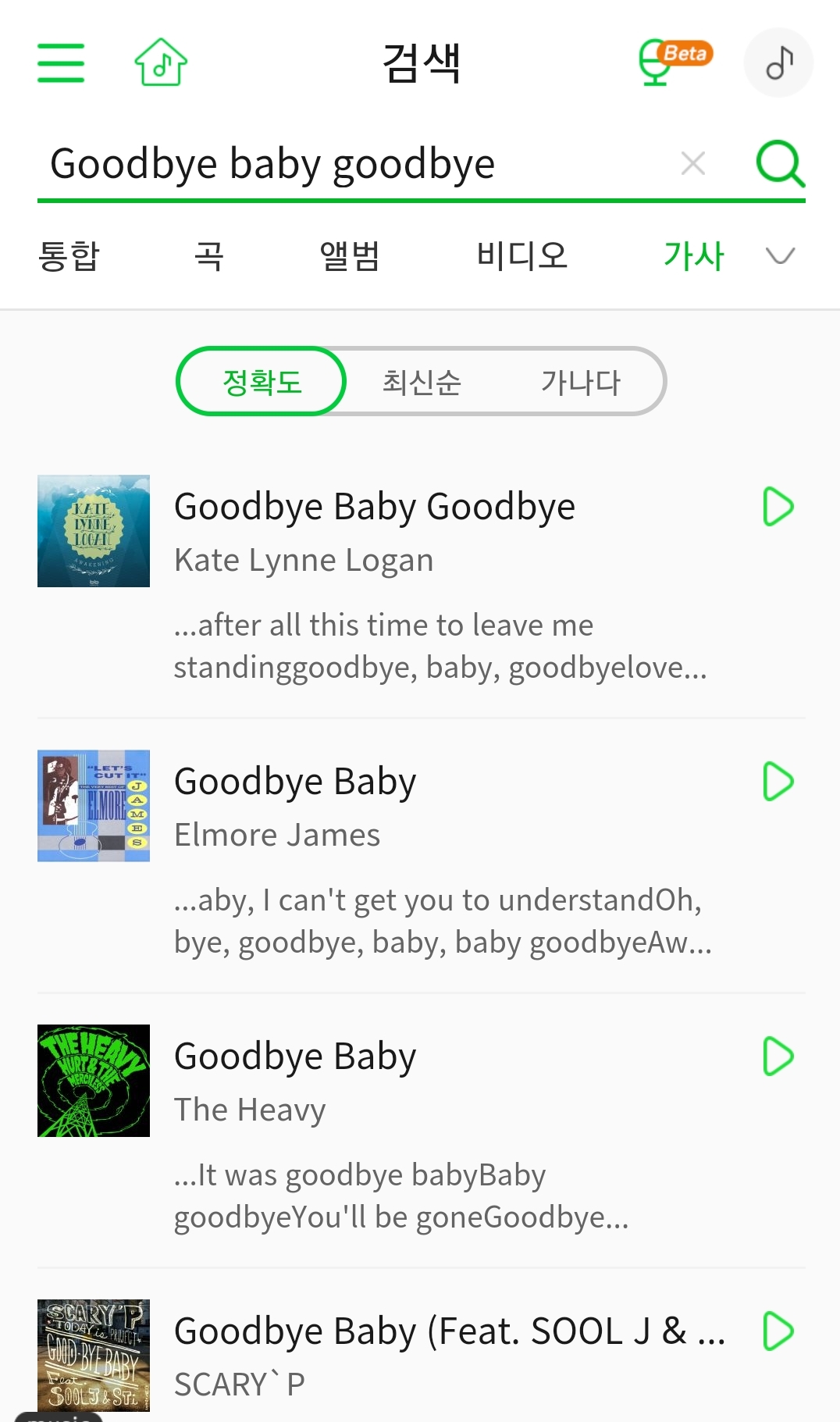Start the search with the magnifier icon
The image size is (840, 1422).
[781, 163]
